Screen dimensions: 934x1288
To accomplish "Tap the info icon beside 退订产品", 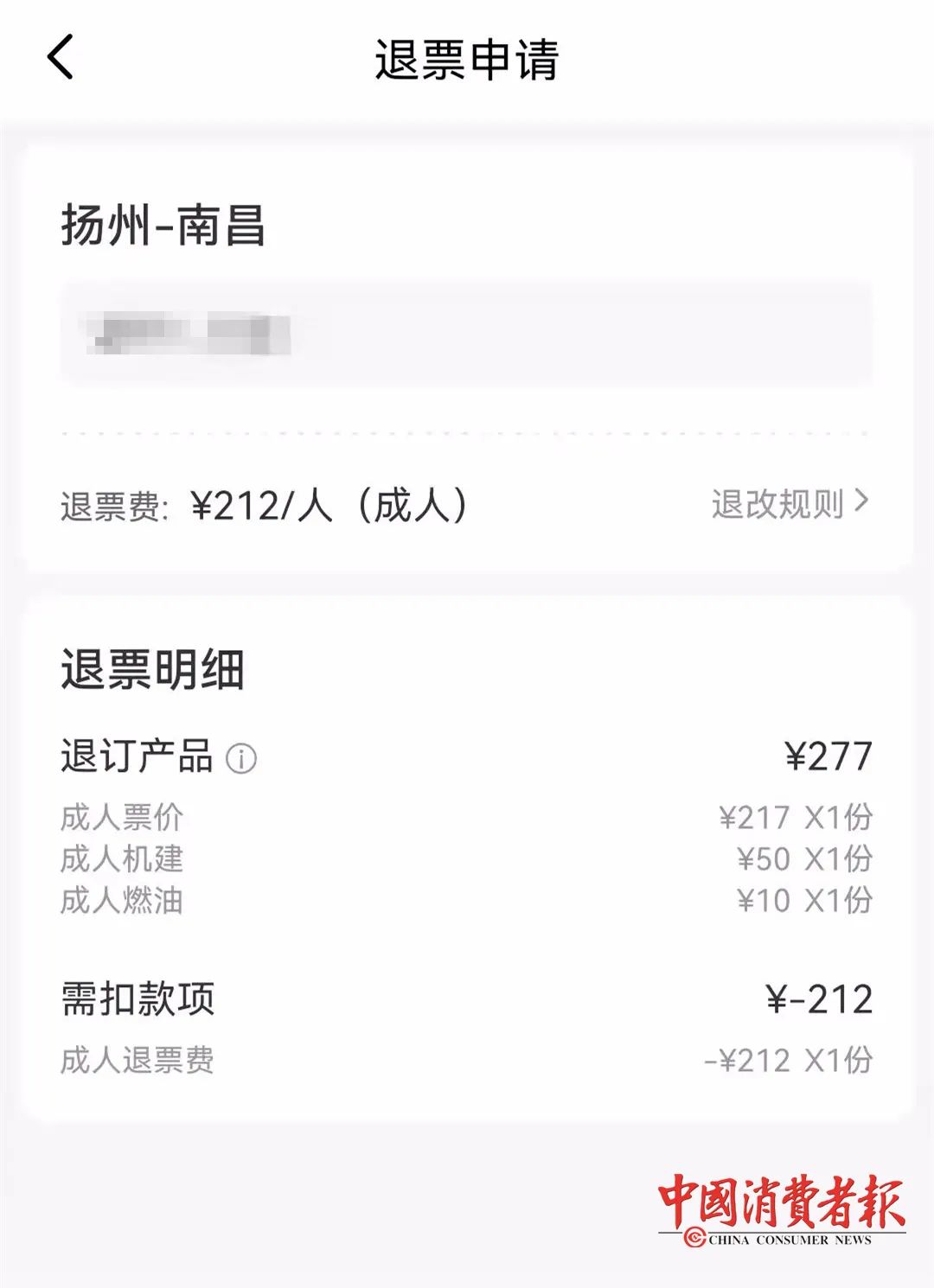I will 241,759.
